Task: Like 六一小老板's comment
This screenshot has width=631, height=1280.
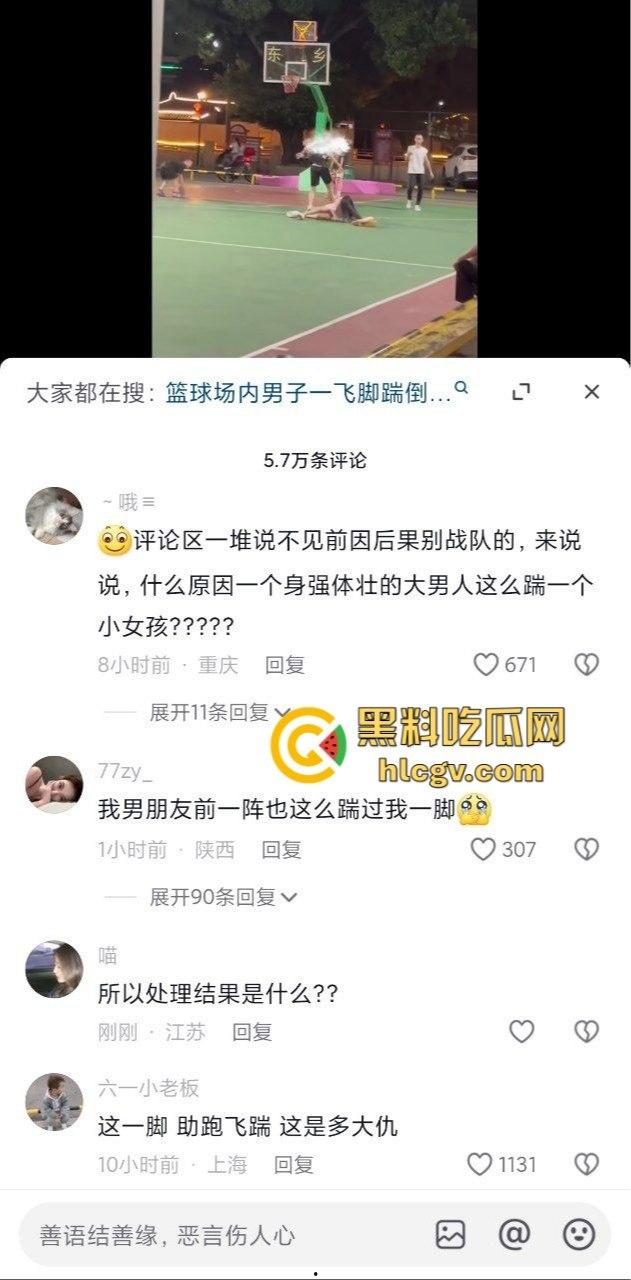Action: tap(481, 1164)
